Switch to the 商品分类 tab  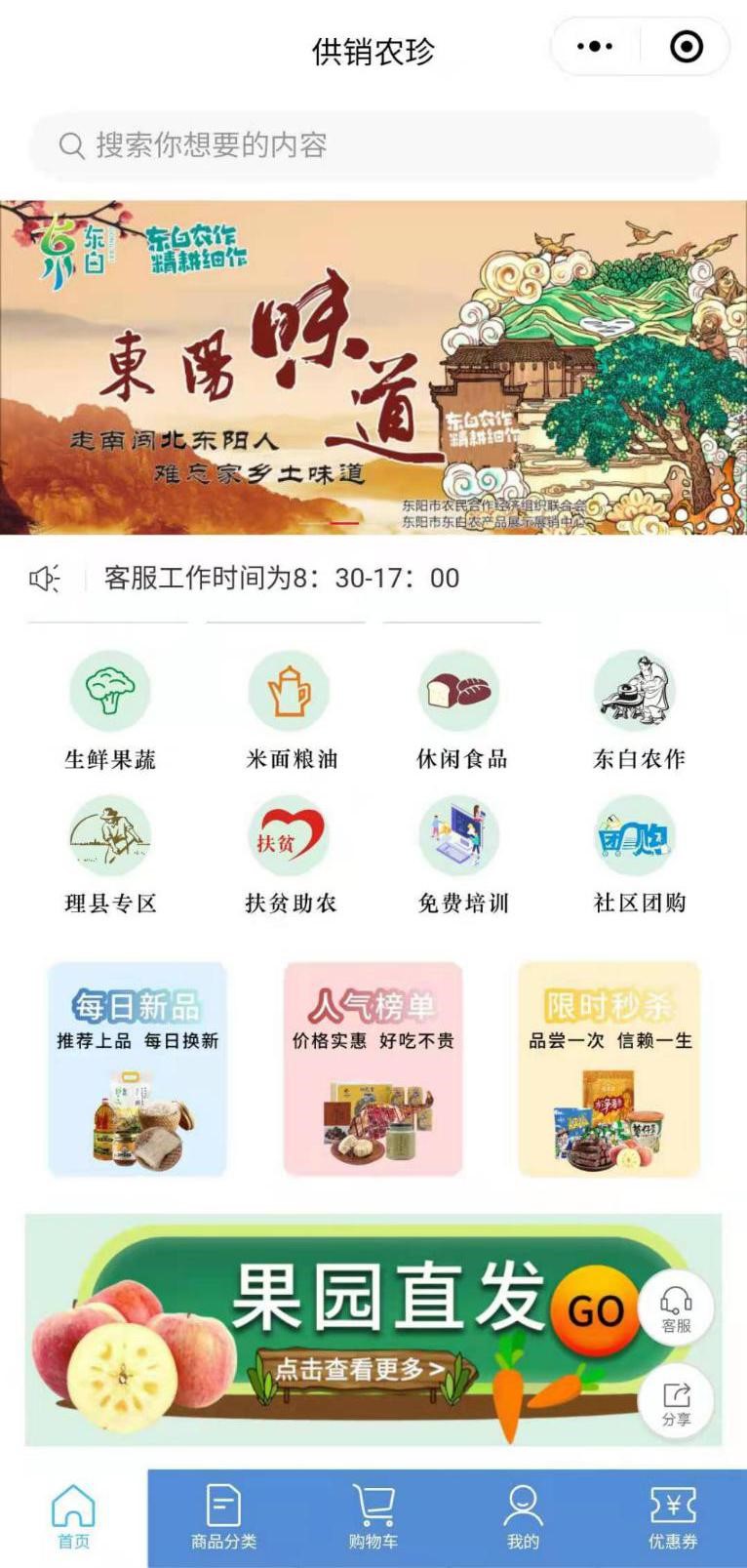[223, 1517]
